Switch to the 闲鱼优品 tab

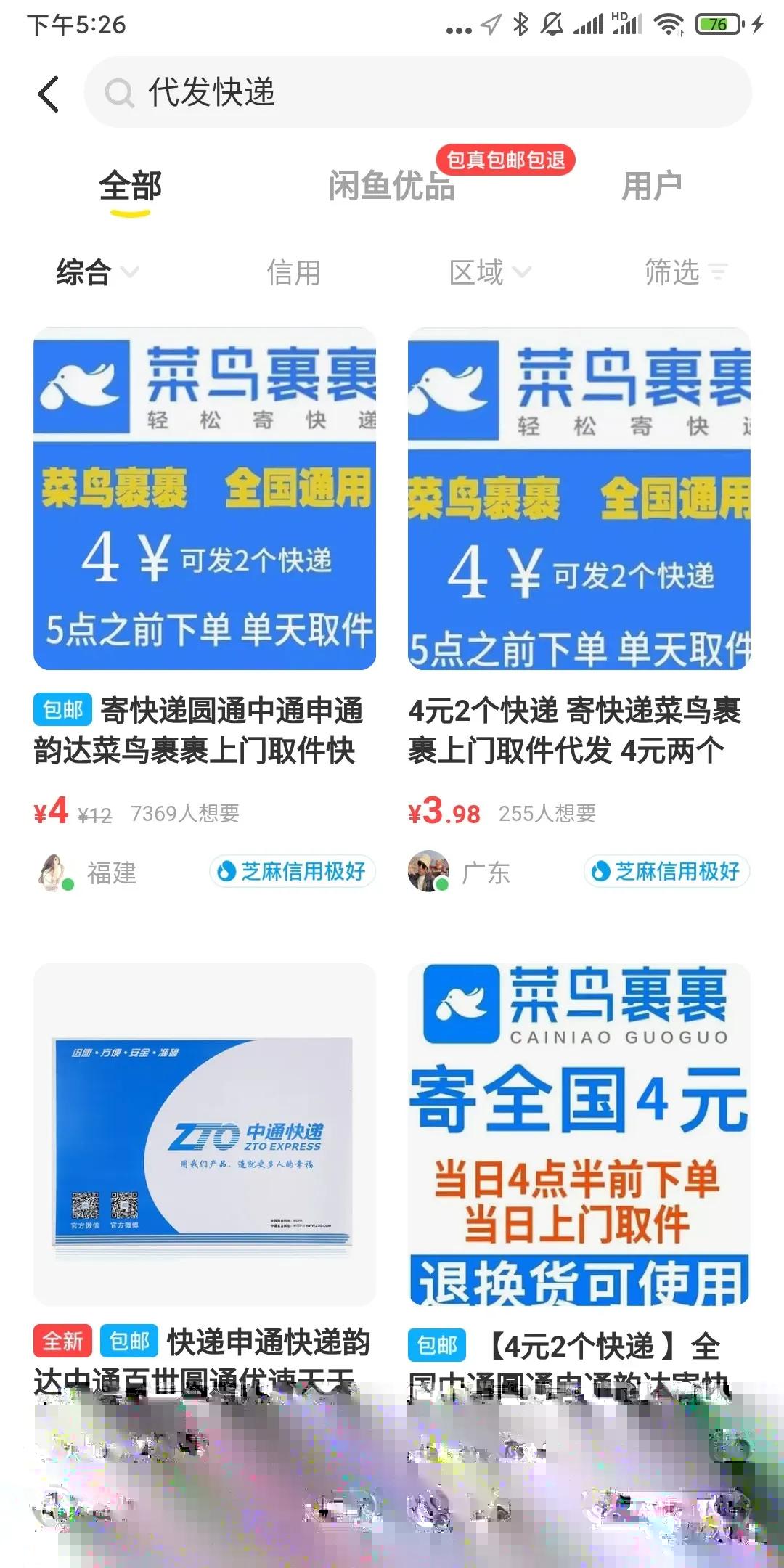[x=393, y=186]
